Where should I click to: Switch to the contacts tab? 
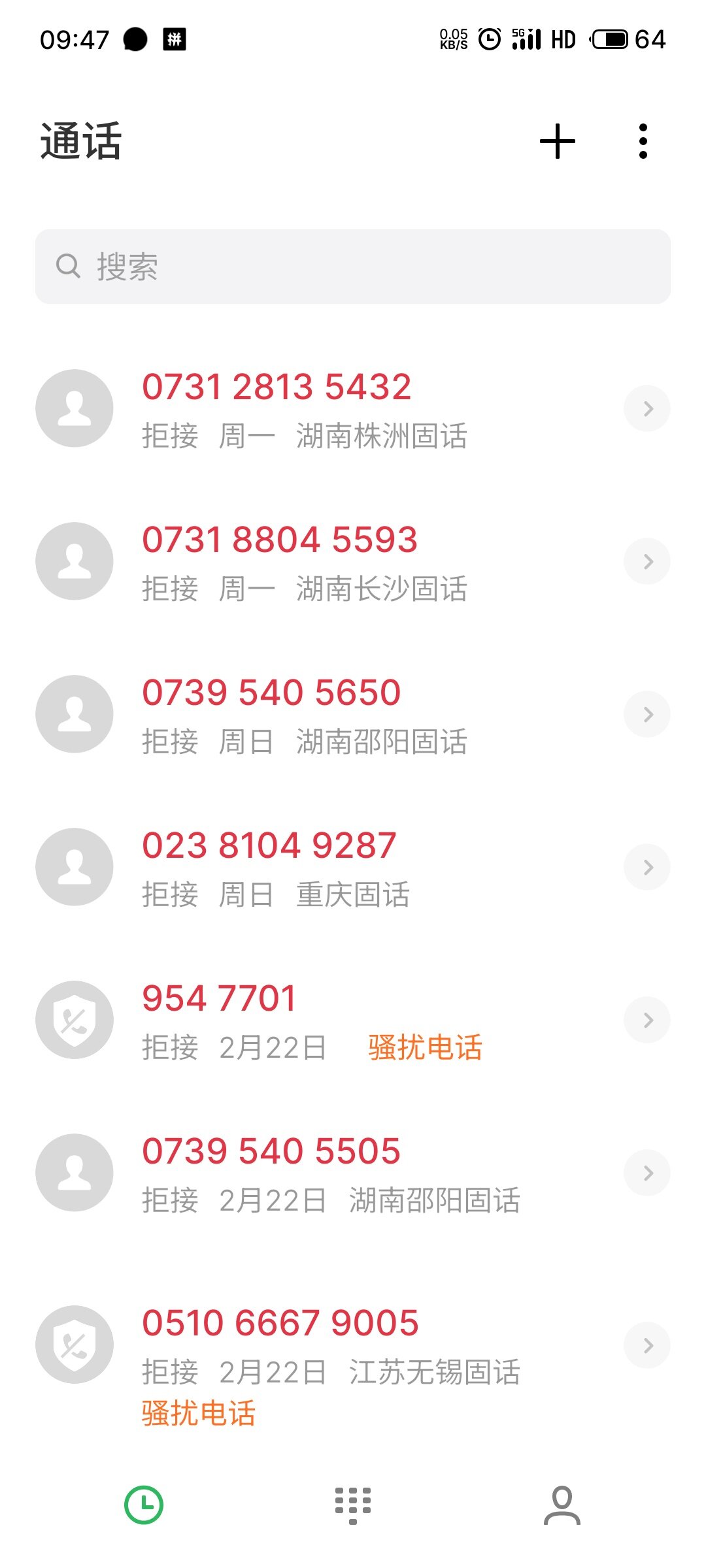562,1505
